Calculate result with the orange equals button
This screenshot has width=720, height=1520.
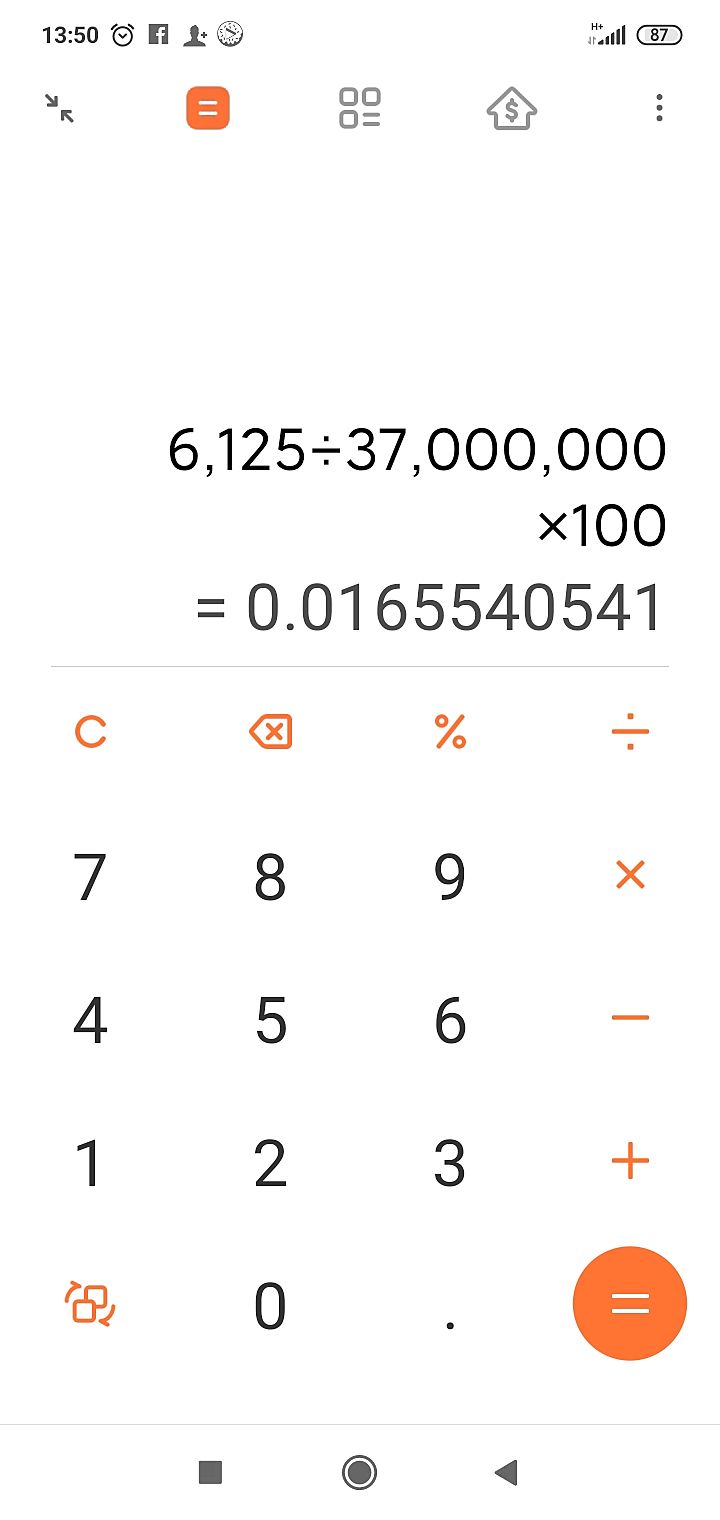point(630,1303)
